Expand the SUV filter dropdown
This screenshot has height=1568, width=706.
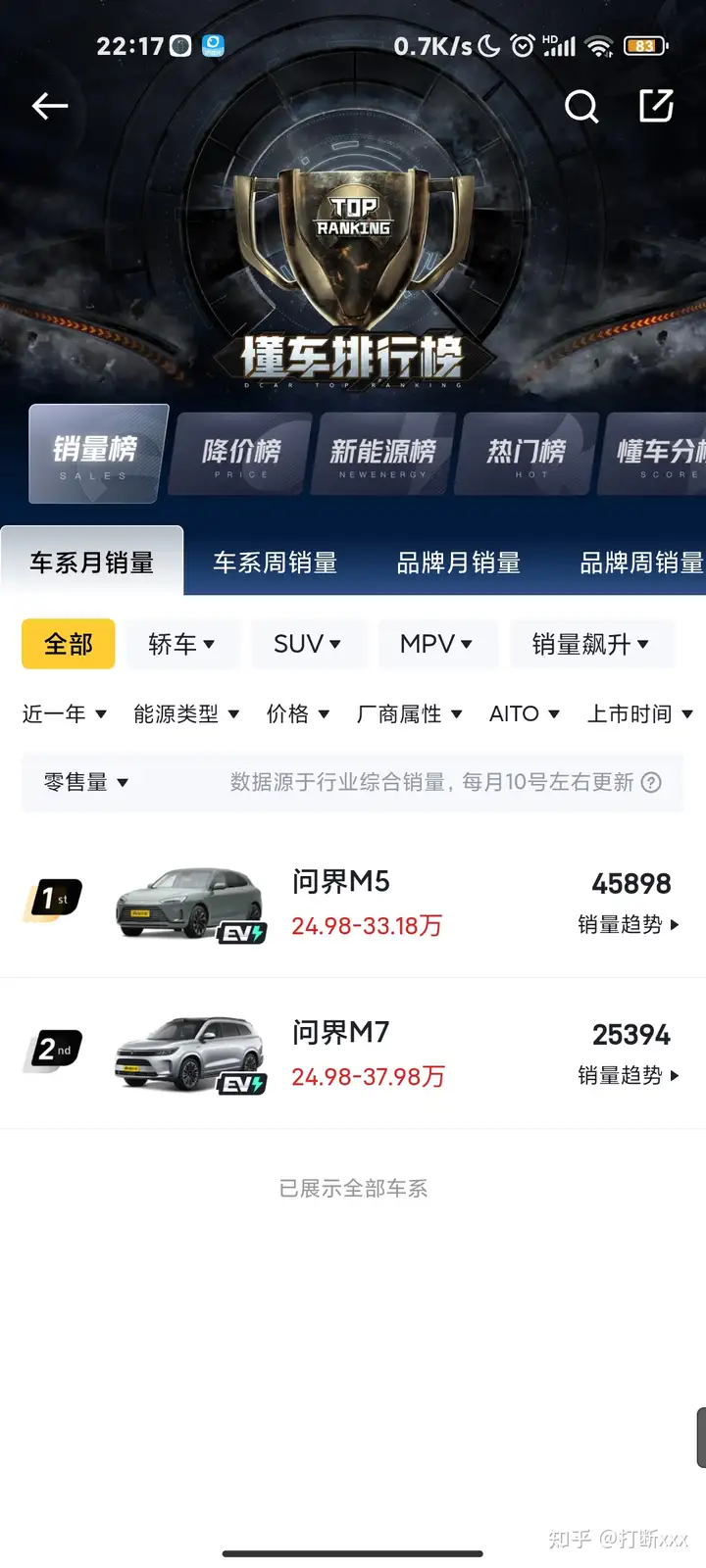click(308, 644)
